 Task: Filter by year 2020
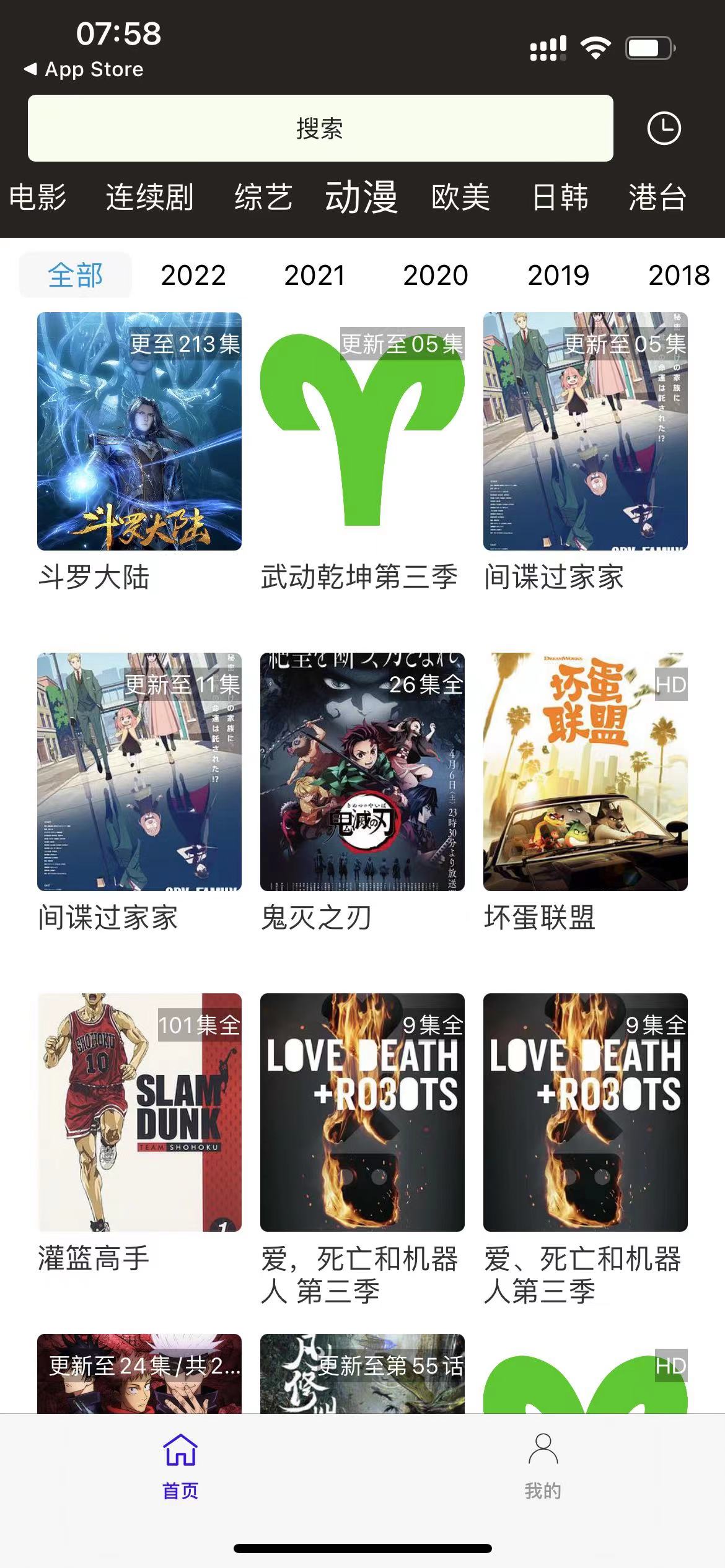coord(435,275)
